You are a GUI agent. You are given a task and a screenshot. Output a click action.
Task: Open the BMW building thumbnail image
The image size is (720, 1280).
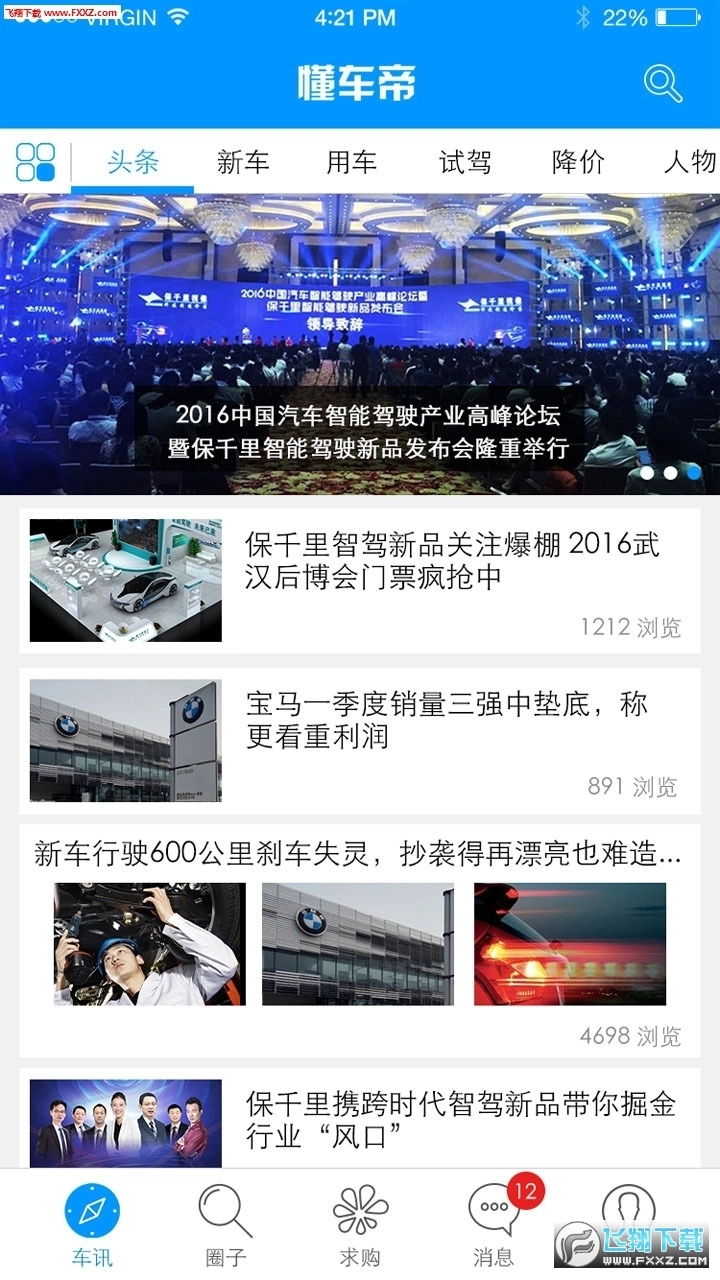pyautogui.click(x=358, y=942)
